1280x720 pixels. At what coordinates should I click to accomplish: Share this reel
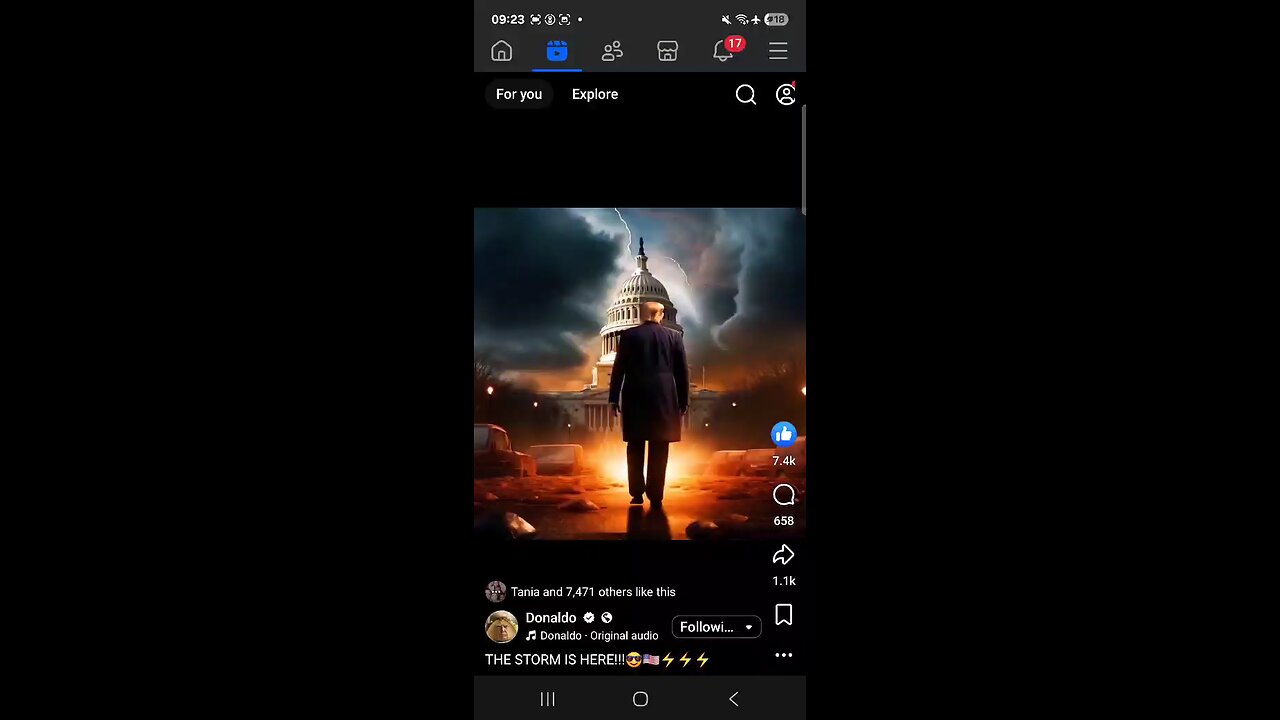tap(783, 555)
